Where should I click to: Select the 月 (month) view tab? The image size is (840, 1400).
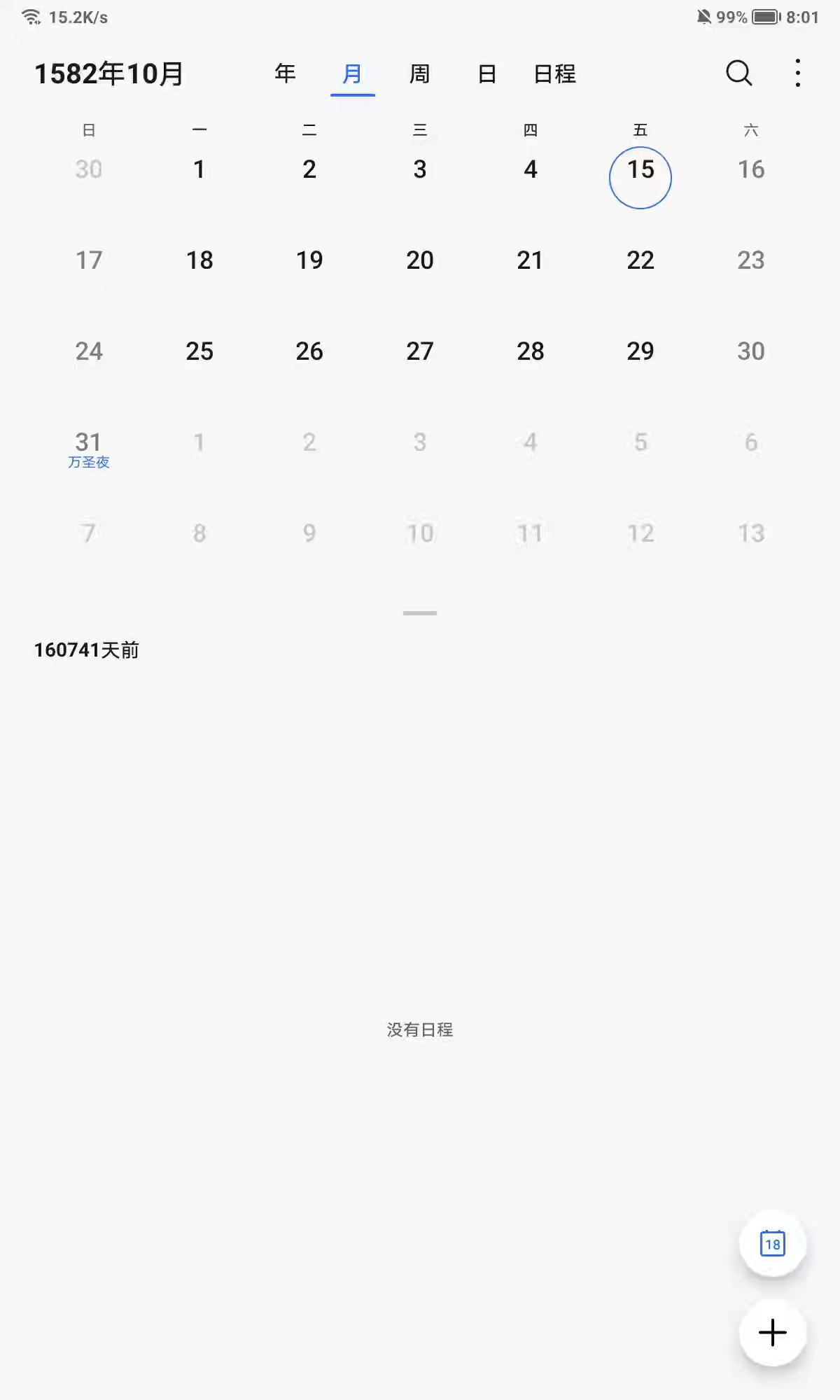coord(352,73)
